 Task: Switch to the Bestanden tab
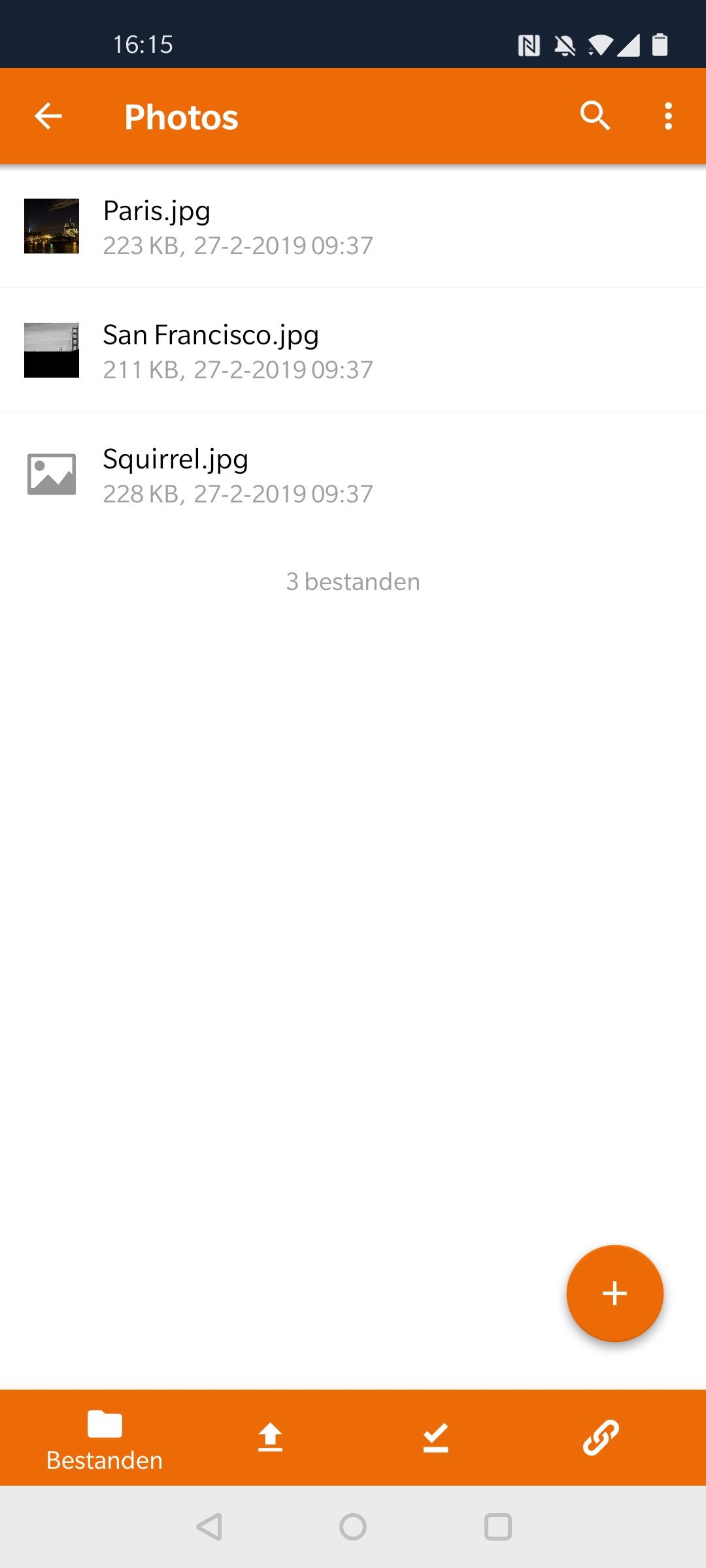[x=105, y=1439]
